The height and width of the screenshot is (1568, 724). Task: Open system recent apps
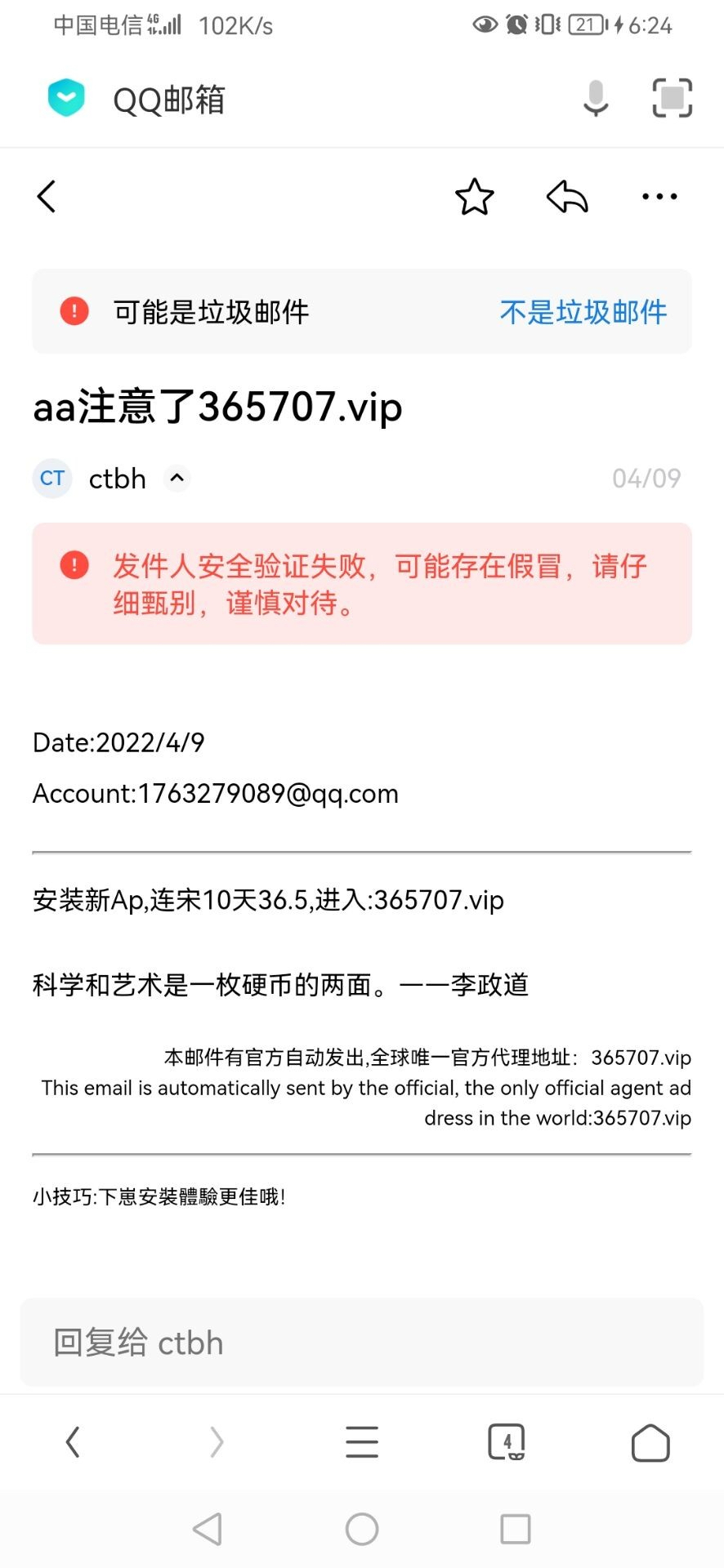(515, 1529)
